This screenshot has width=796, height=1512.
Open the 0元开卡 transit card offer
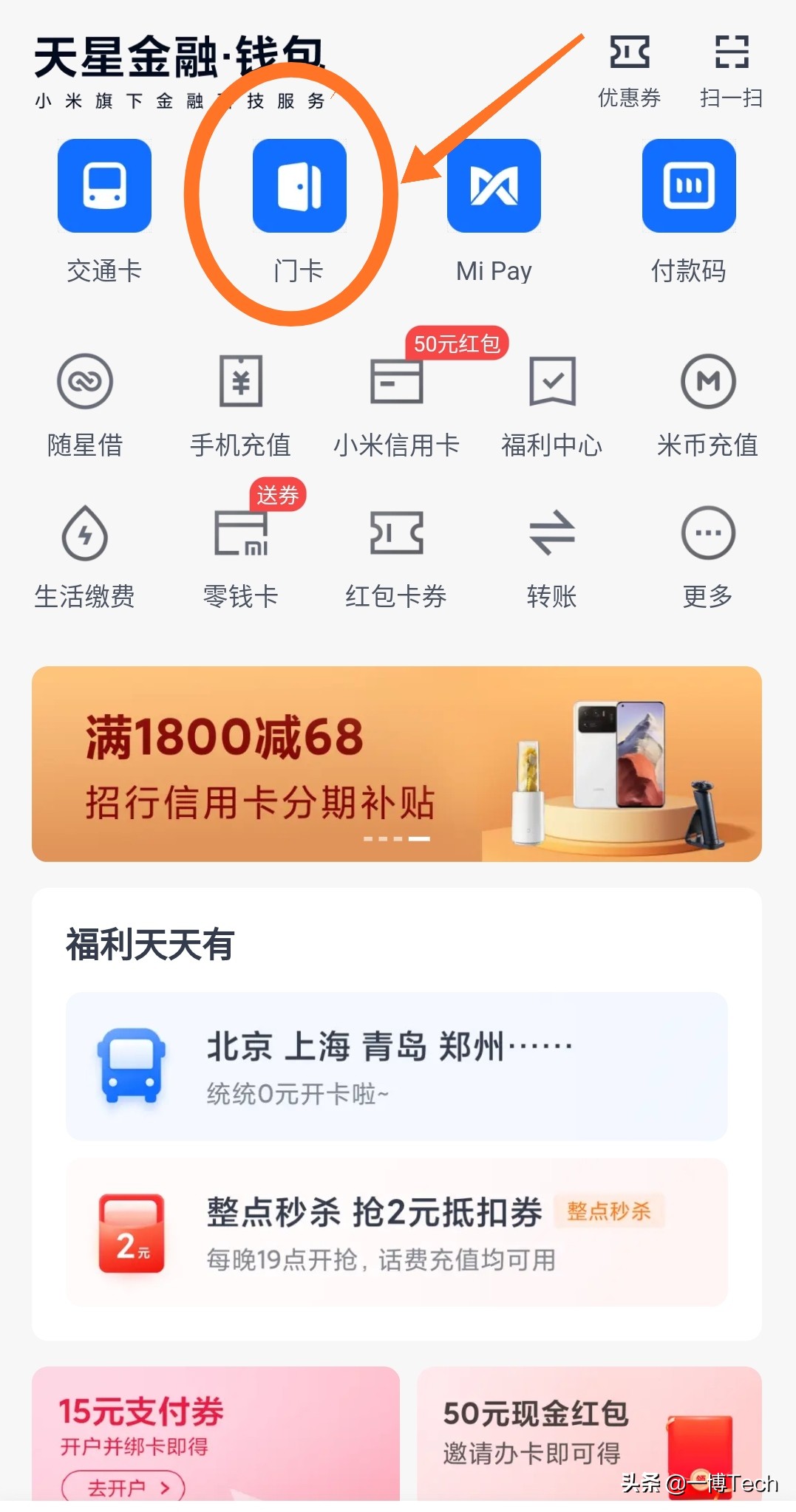[398, 1062]
